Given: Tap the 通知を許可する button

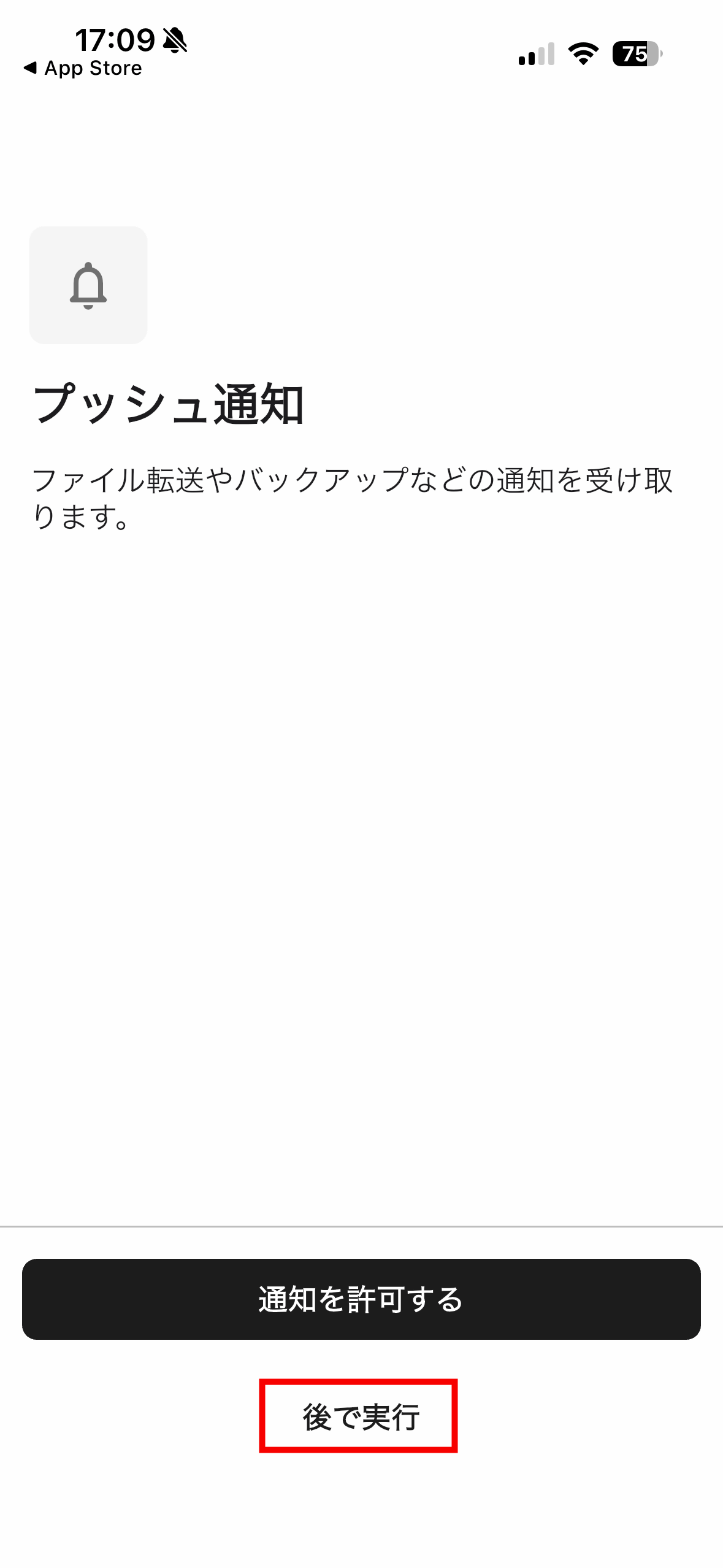Looking at the screenshot, I should click(361, 1299).
